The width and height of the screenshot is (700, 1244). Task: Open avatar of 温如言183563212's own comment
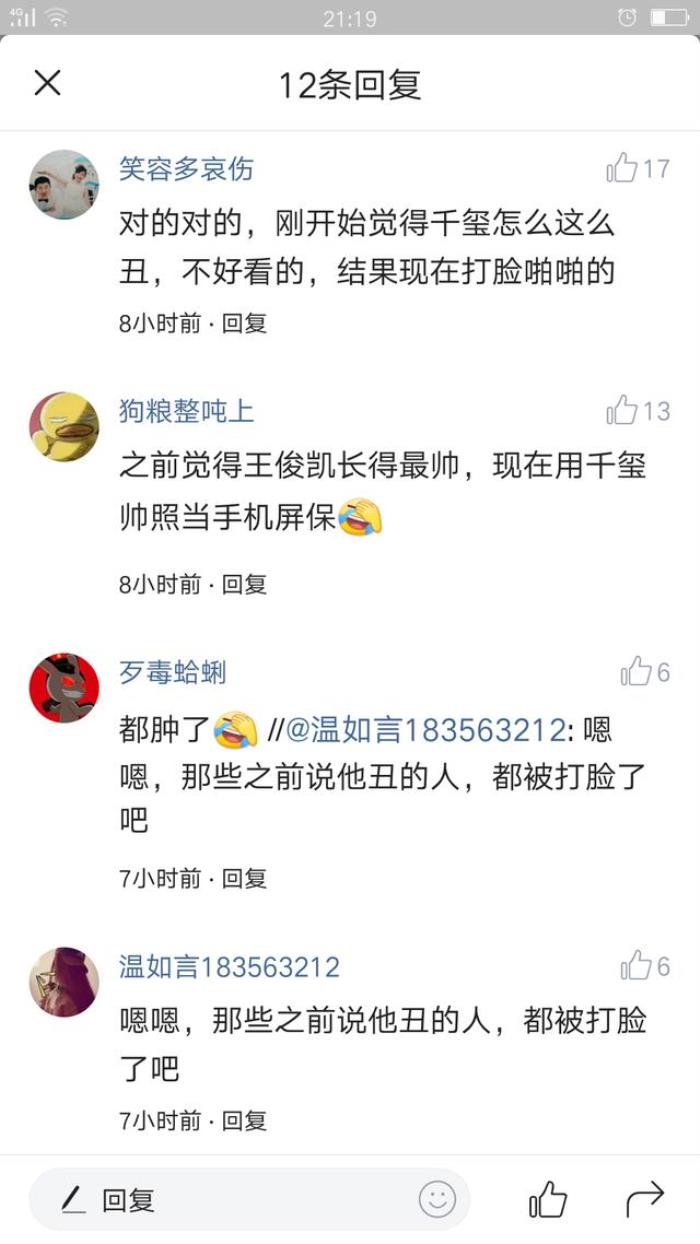[x=64, y=982]
